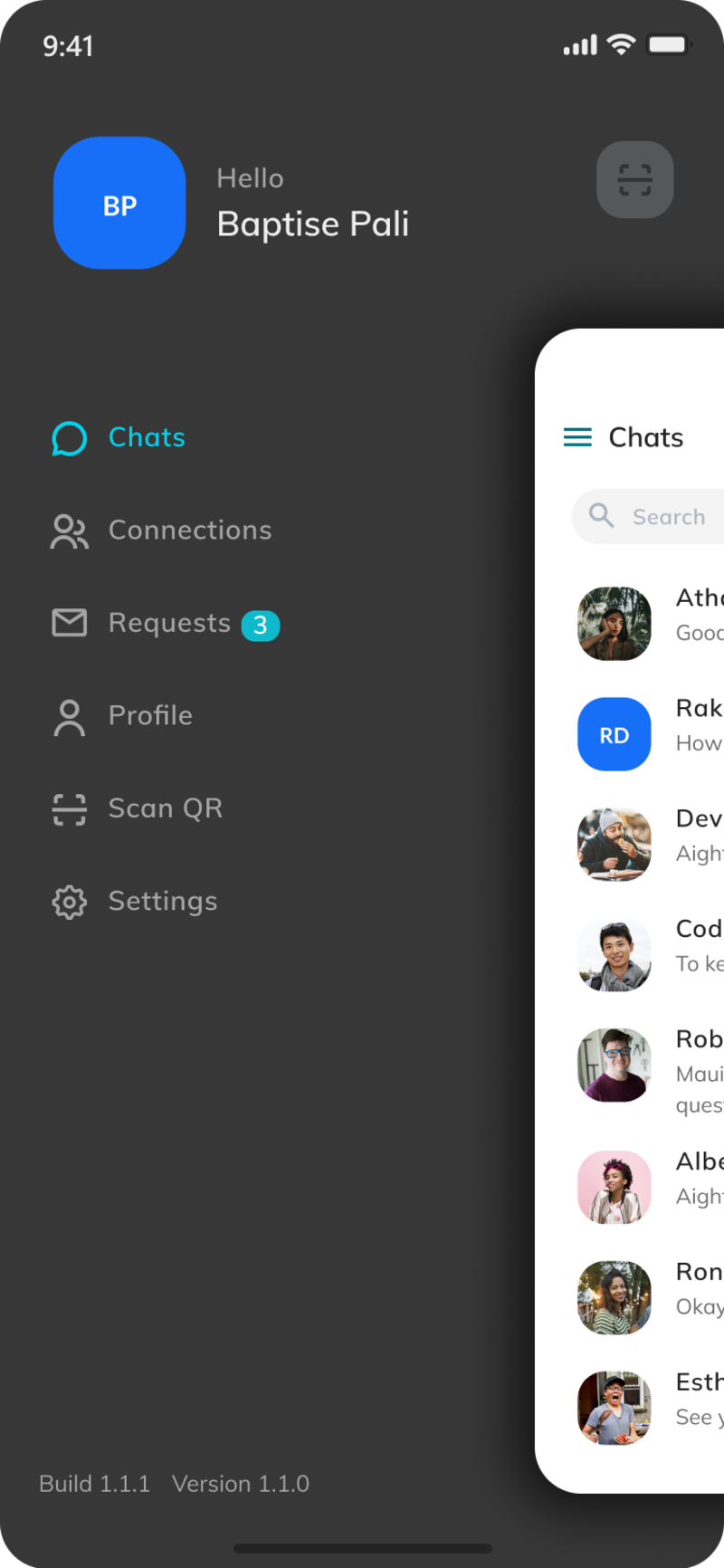
Task: Open Settings
Action: 162,902
